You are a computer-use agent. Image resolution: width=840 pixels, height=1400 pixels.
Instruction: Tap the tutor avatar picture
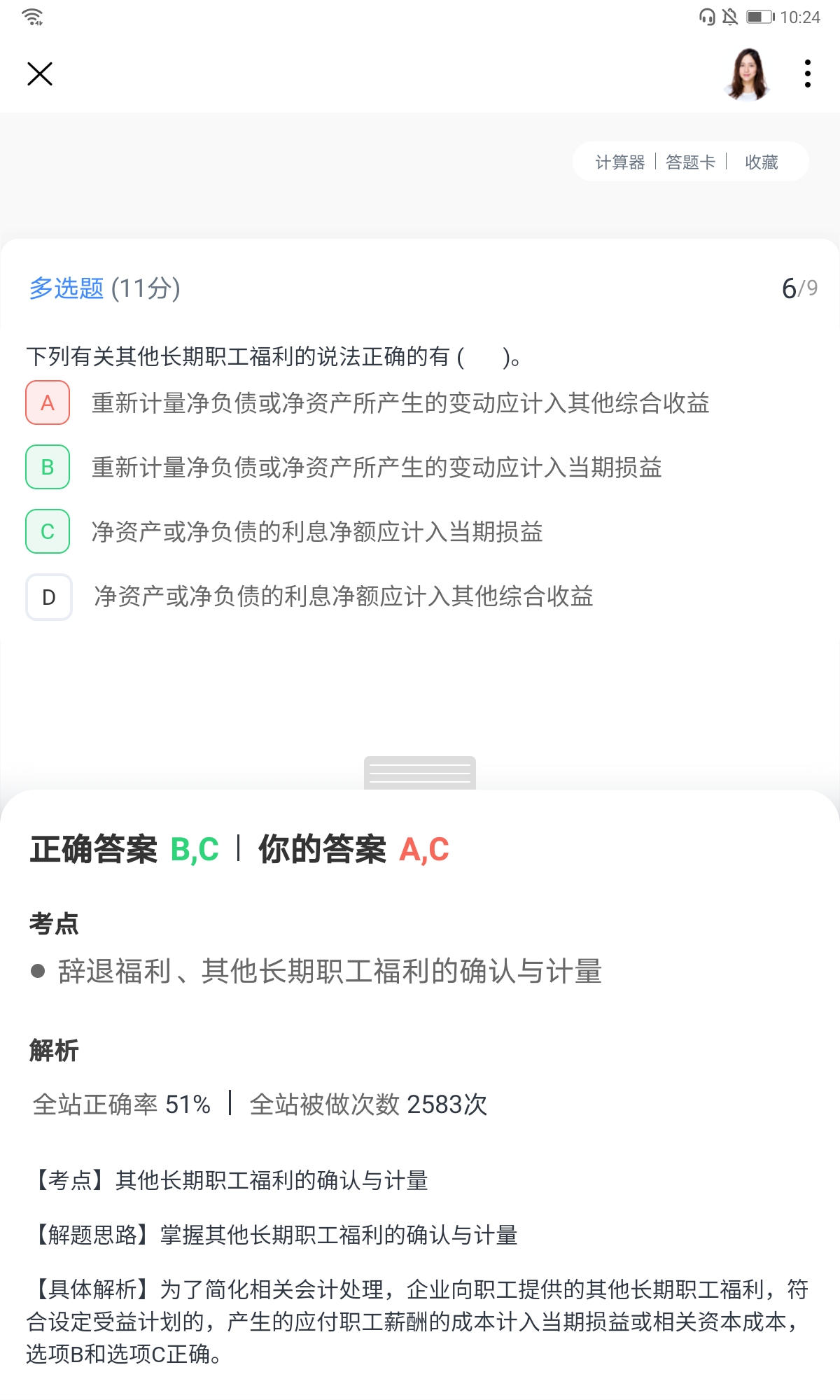pos(747,73)
